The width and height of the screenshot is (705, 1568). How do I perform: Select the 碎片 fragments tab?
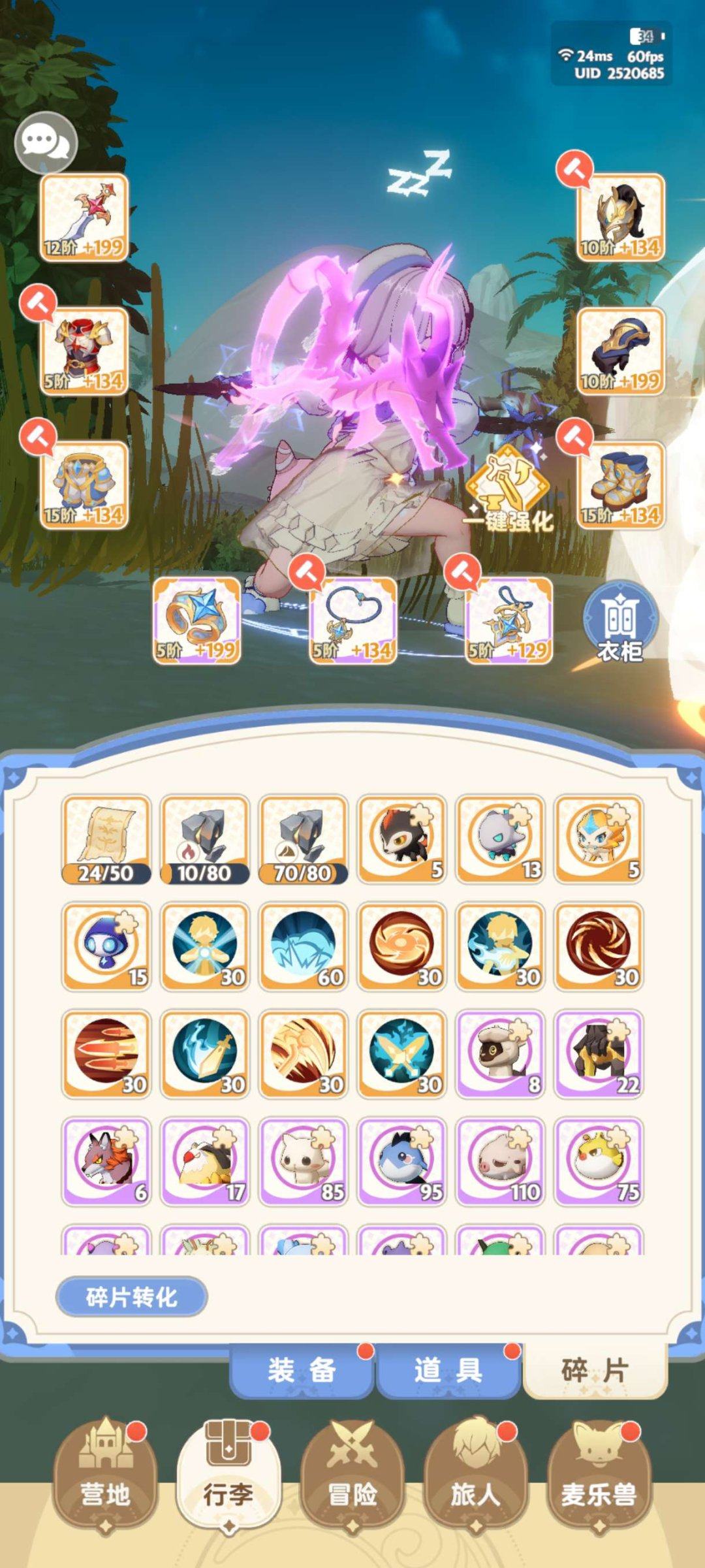pos(595,1370)
